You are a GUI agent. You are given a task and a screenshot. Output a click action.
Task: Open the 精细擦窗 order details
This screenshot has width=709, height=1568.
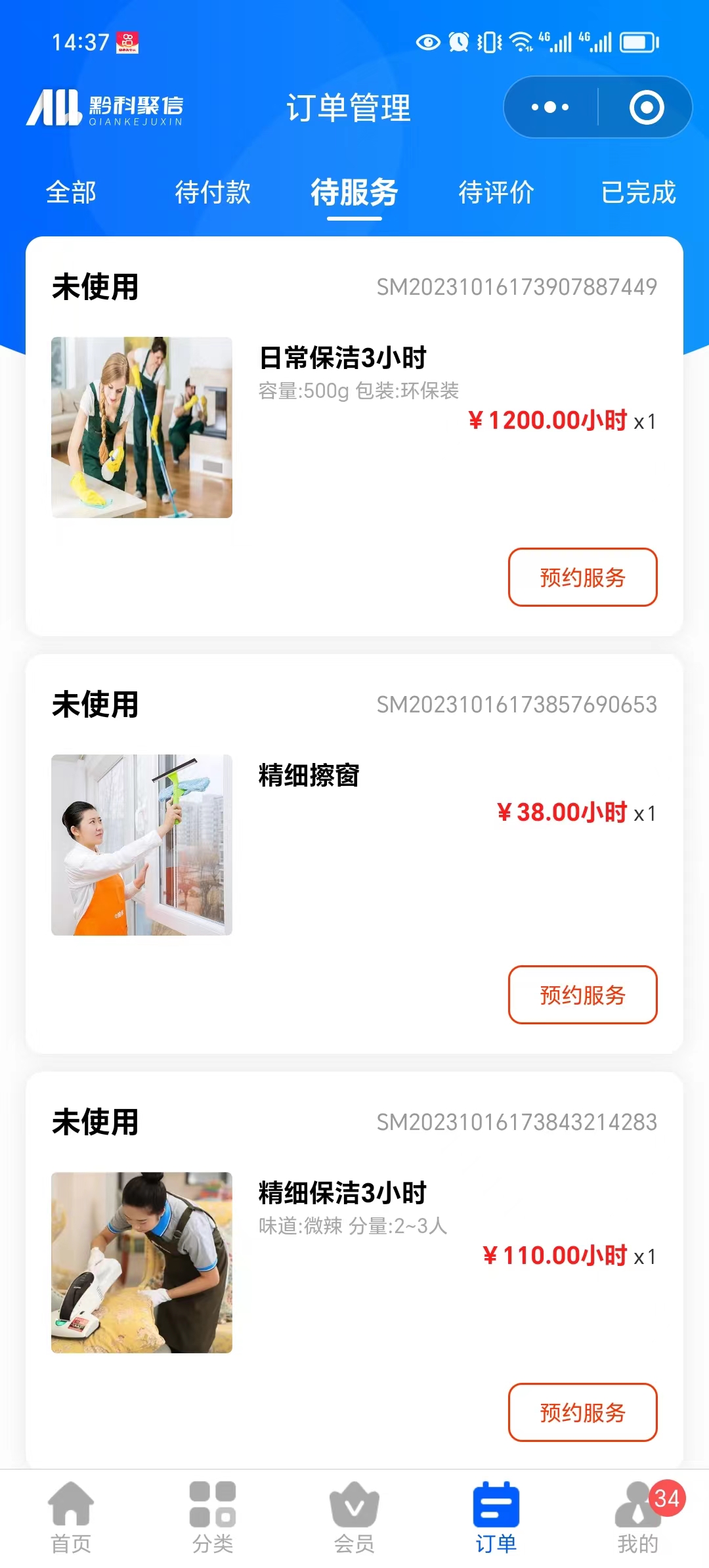[x=309, y=775]
